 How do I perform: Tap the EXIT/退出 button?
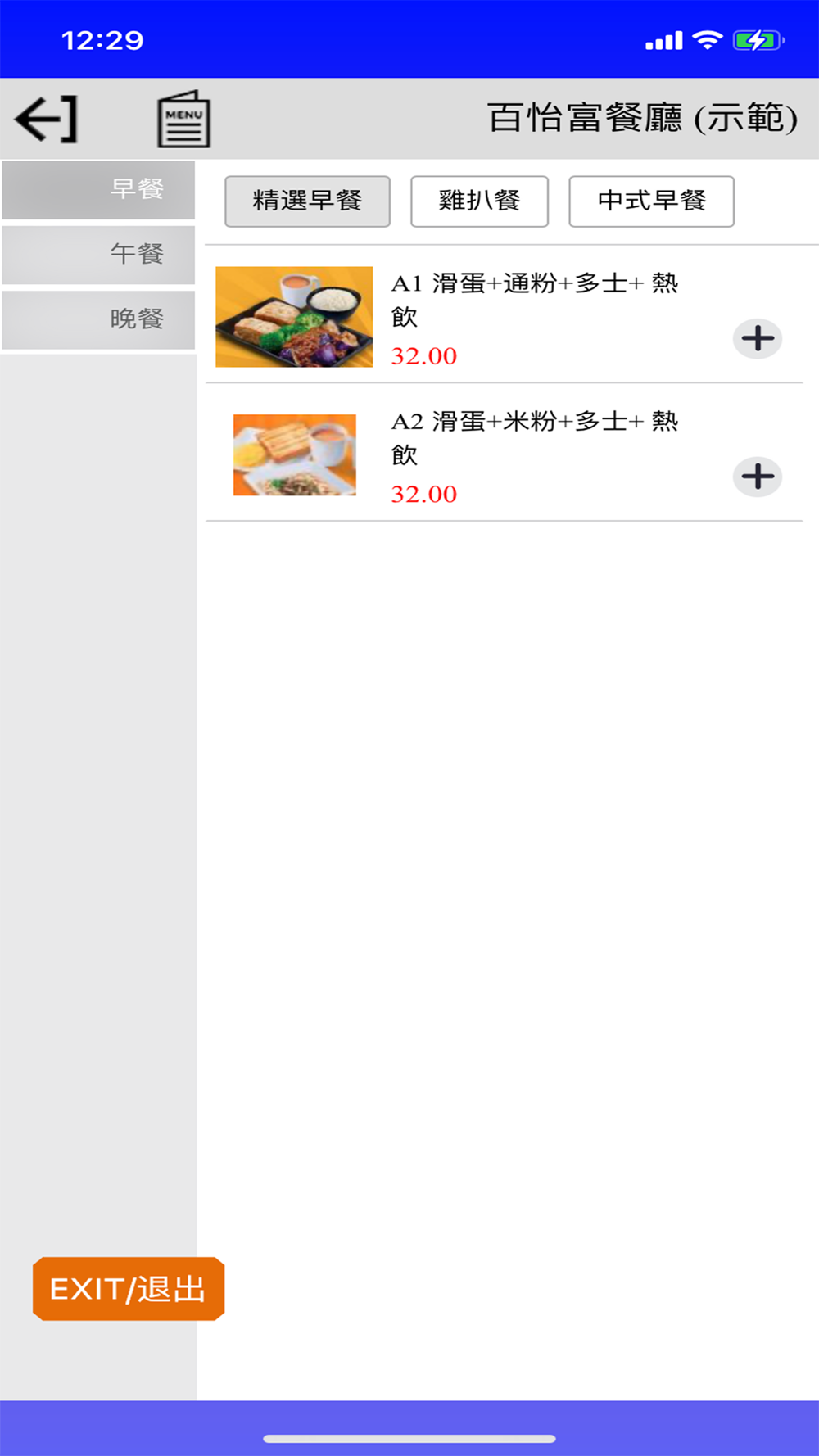point(129,1289)
